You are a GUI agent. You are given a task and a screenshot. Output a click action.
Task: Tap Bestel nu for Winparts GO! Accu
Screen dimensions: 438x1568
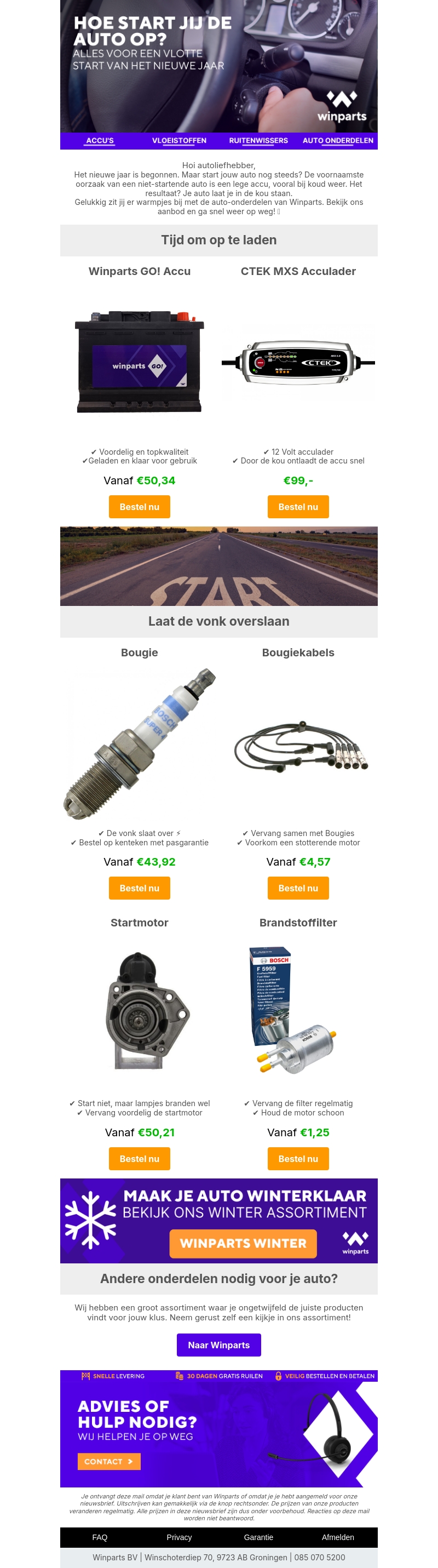click(139, 506)
